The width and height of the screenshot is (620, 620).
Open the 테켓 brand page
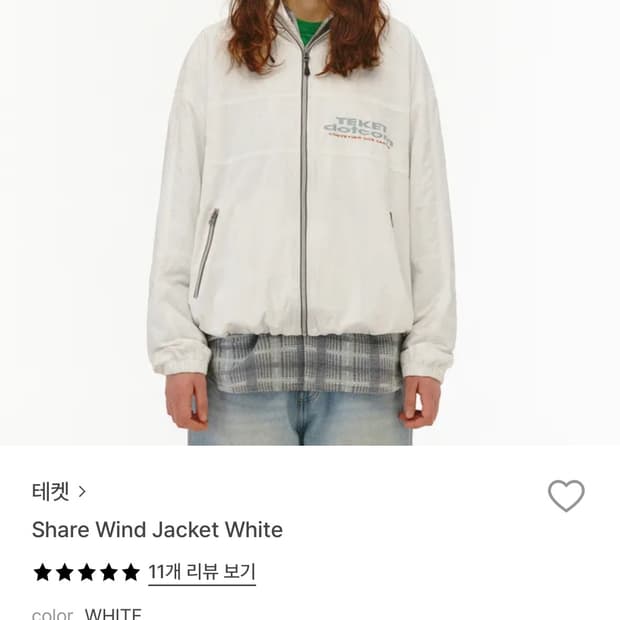click(x=59, y=491)
